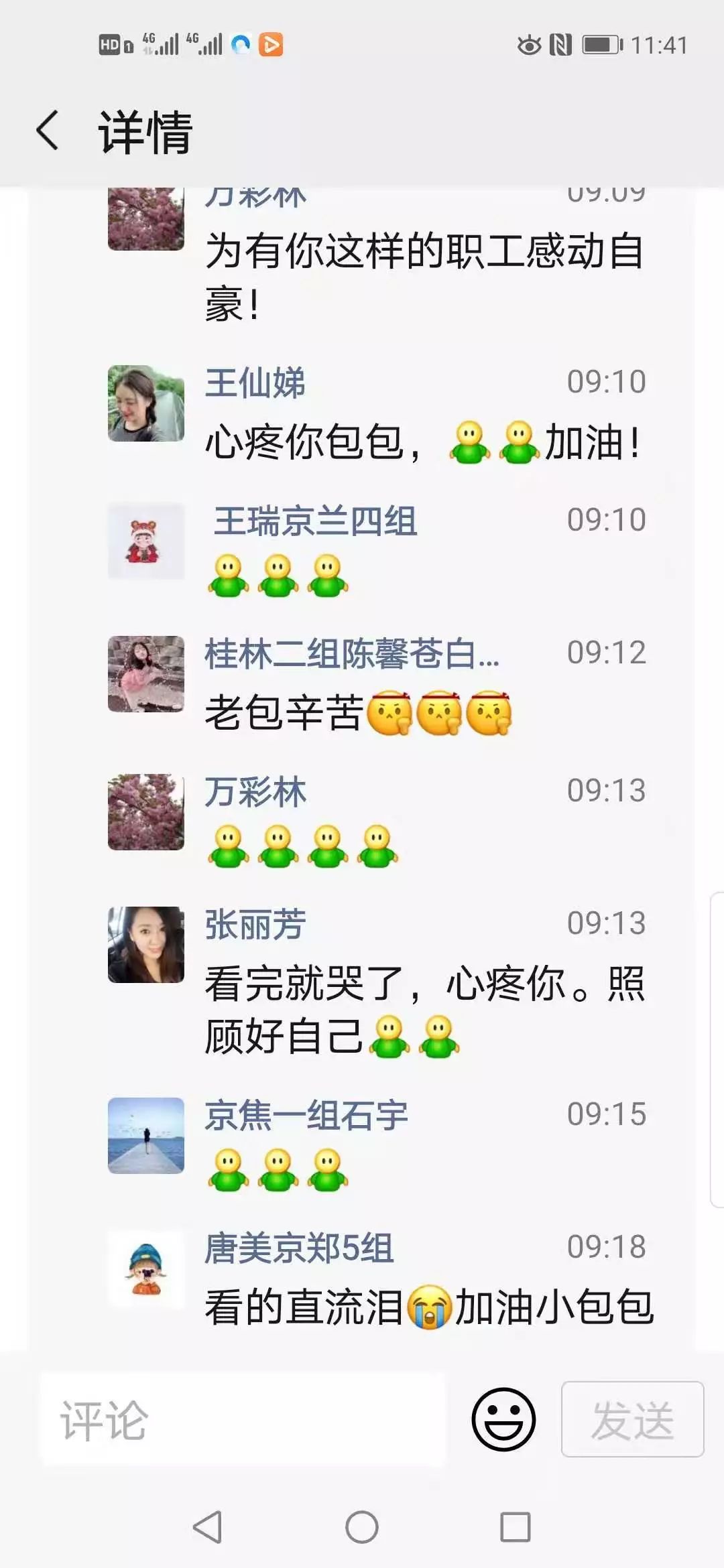Open the system recent apps button
Screen dimensions: 724x1568
516,1528
